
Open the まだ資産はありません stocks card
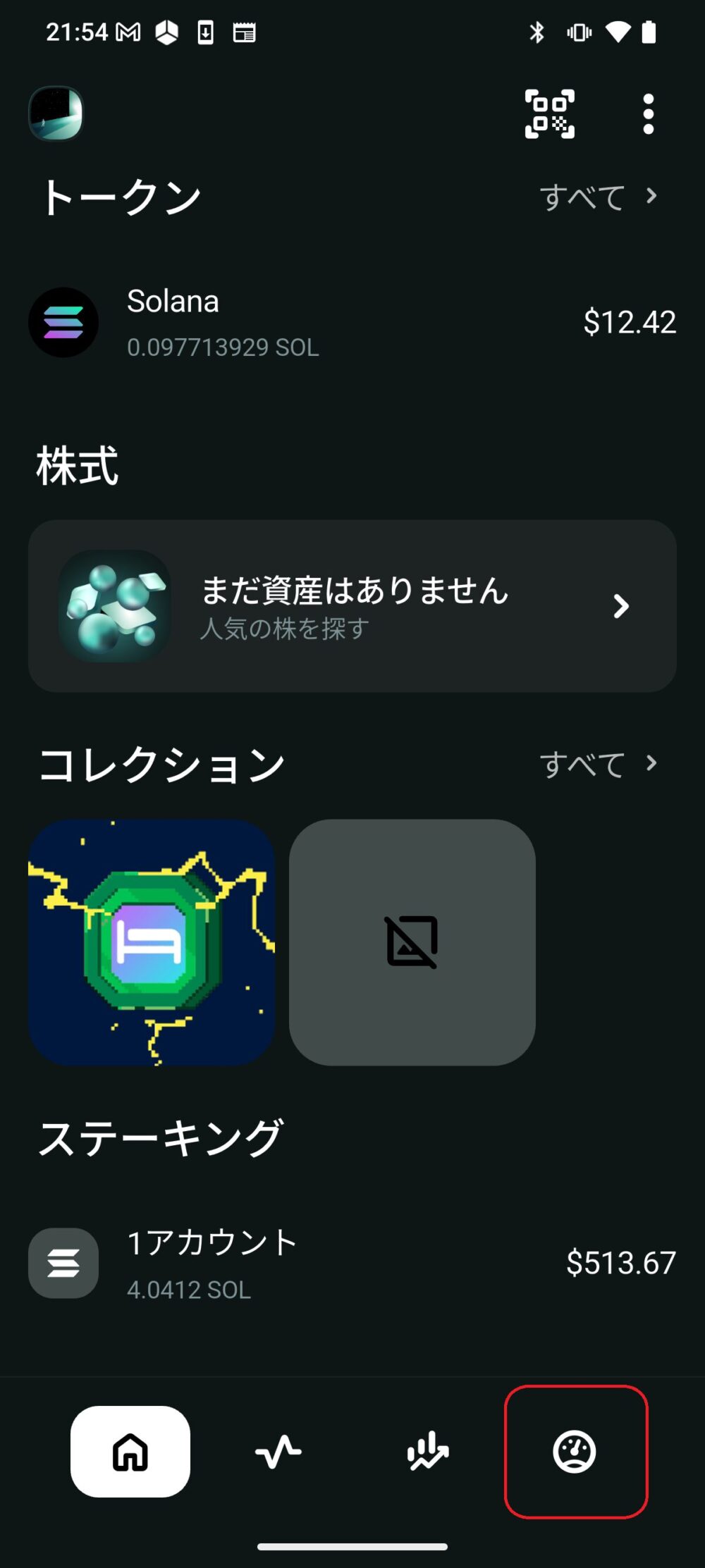point(352,606)
